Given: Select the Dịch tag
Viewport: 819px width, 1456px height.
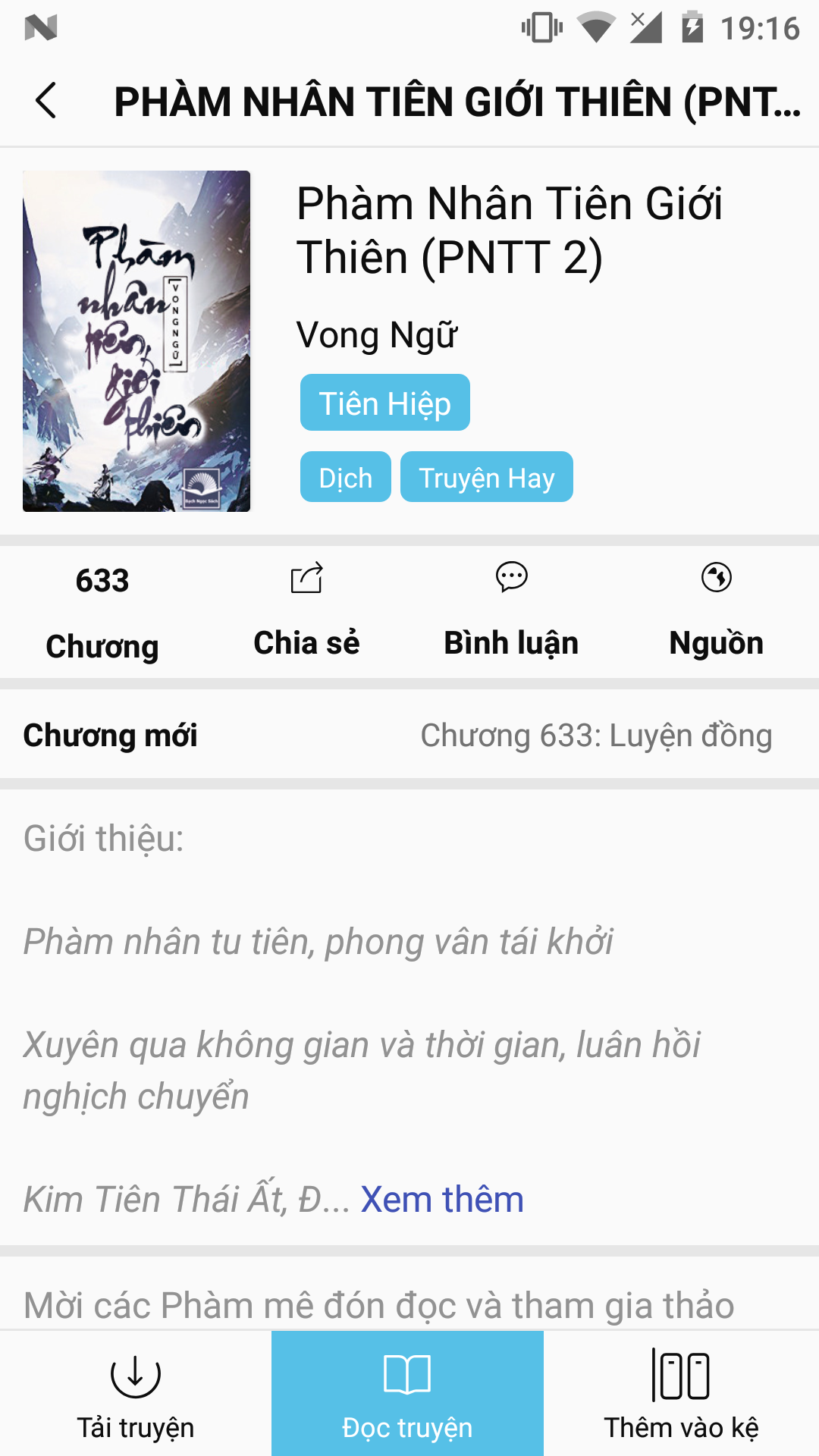Looking at the screenshot, I should pos(345,478).
